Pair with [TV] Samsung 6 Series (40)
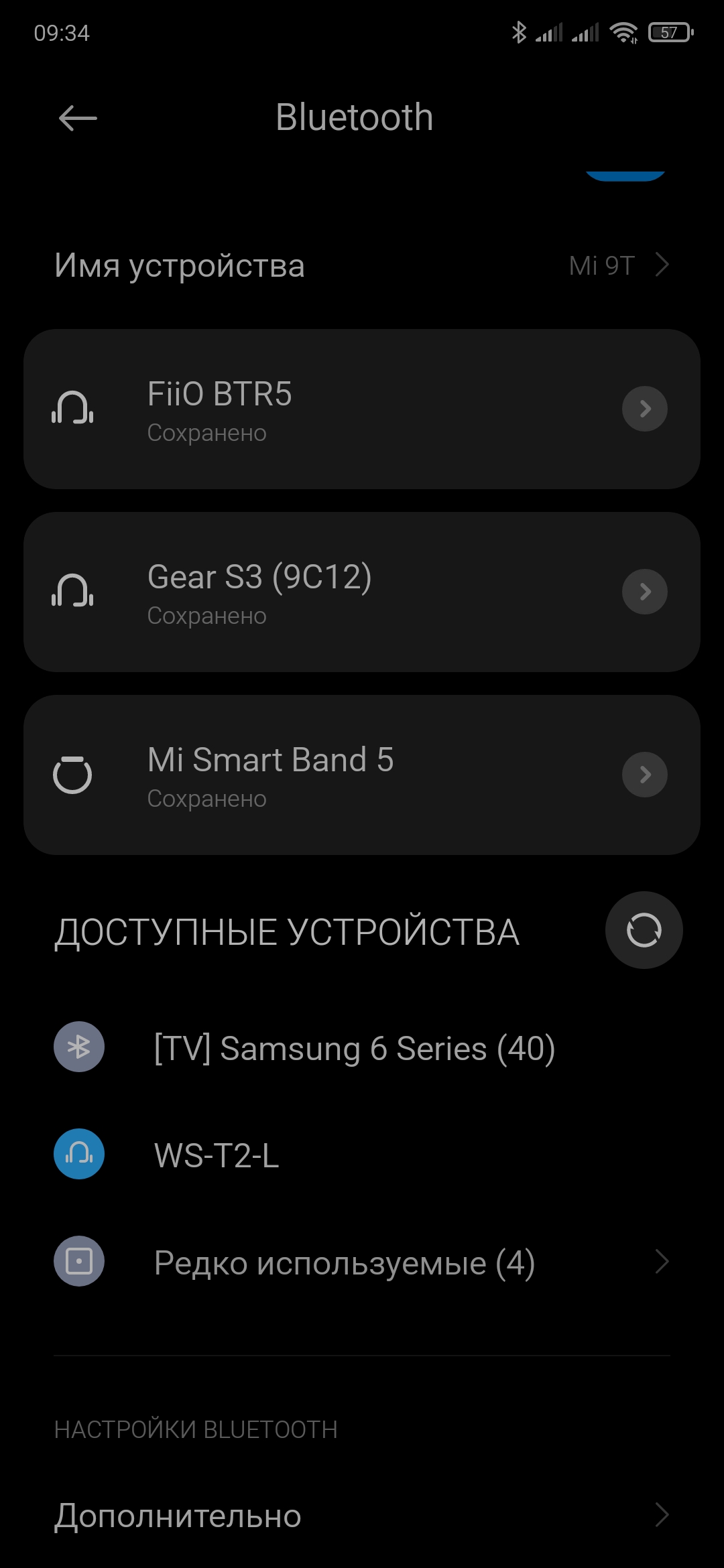The image size is (724, 1568). 354,1048
